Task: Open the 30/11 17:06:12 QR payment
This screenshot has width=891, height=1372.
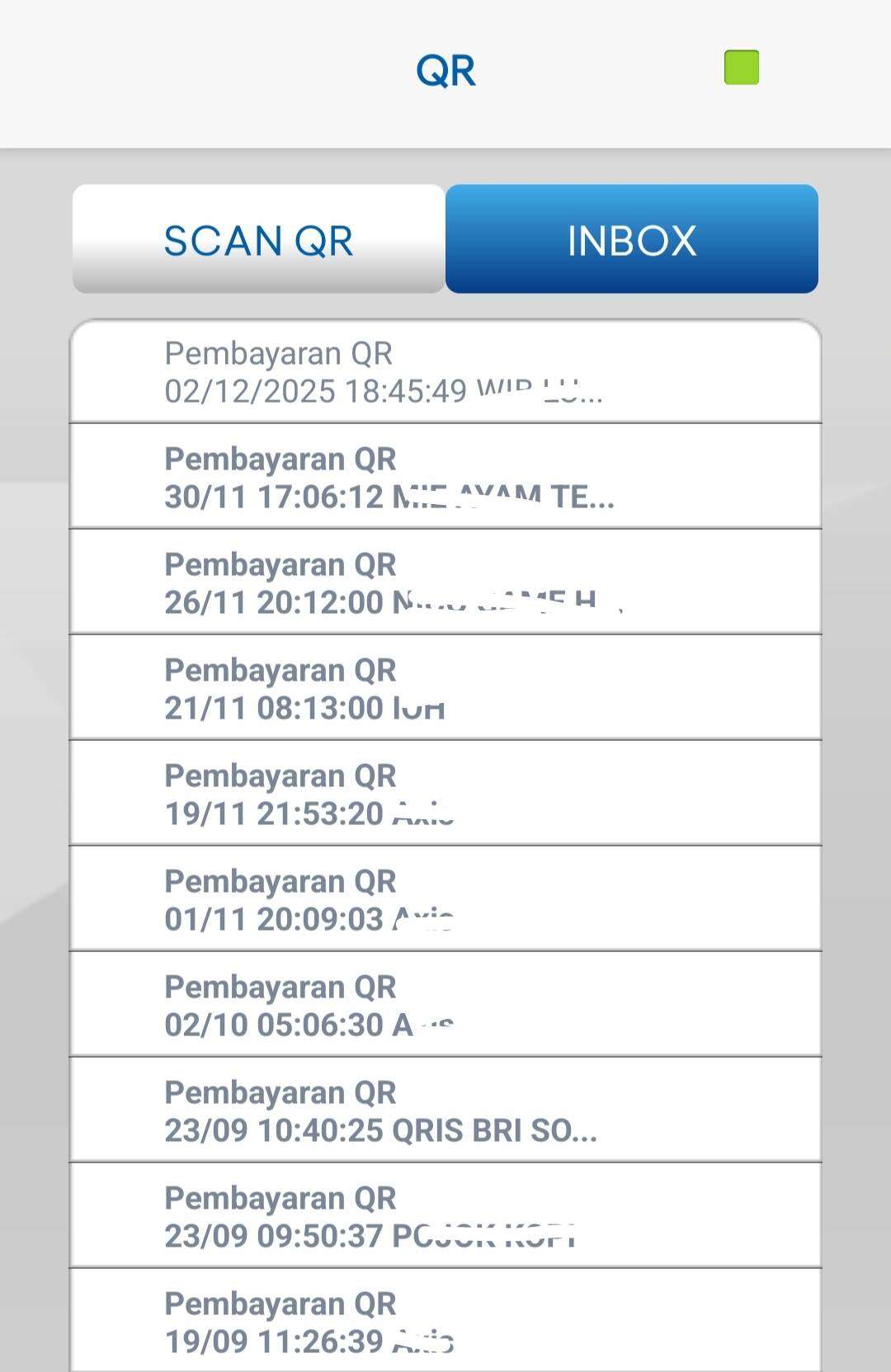Action: coord(445,477)
